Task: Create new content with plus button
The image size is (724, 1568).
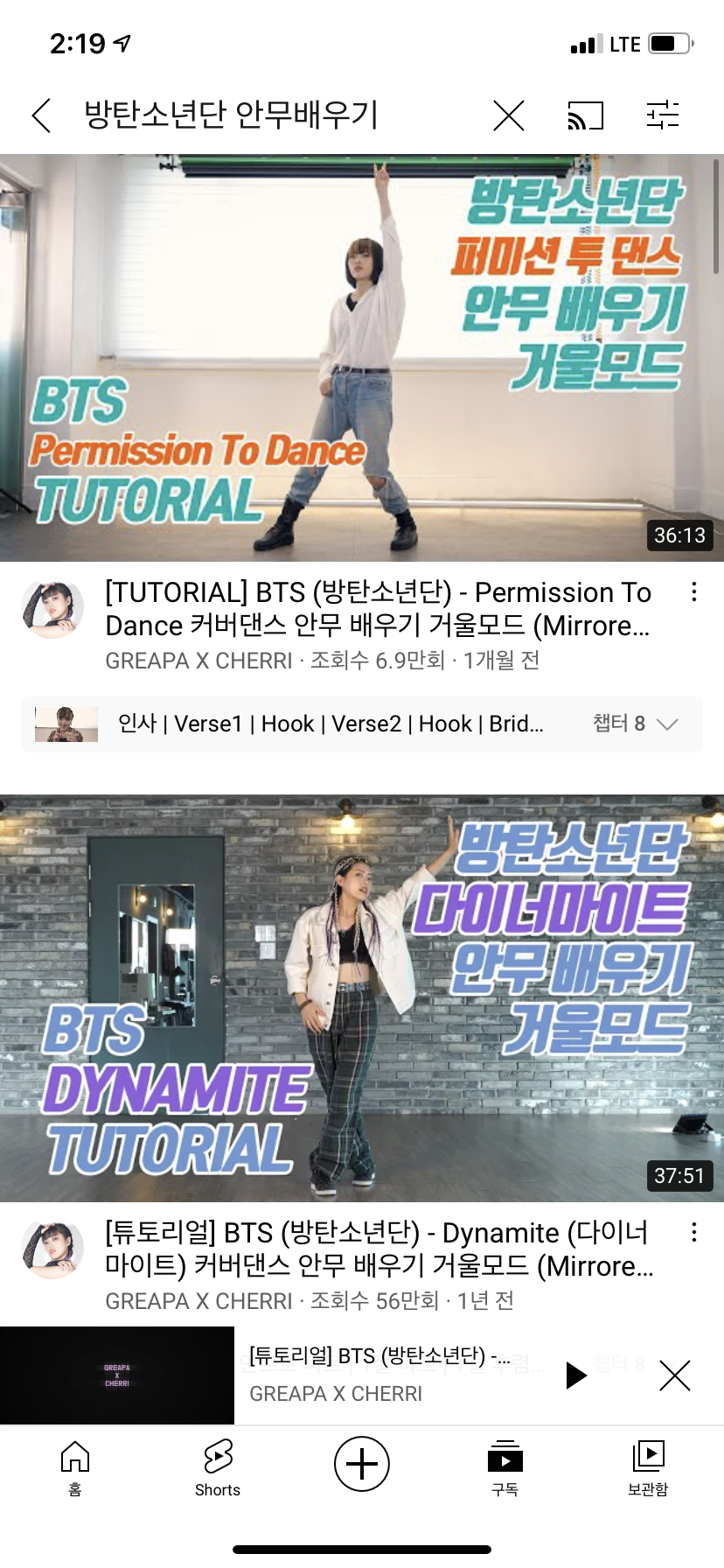Action: click(362, 1464)
